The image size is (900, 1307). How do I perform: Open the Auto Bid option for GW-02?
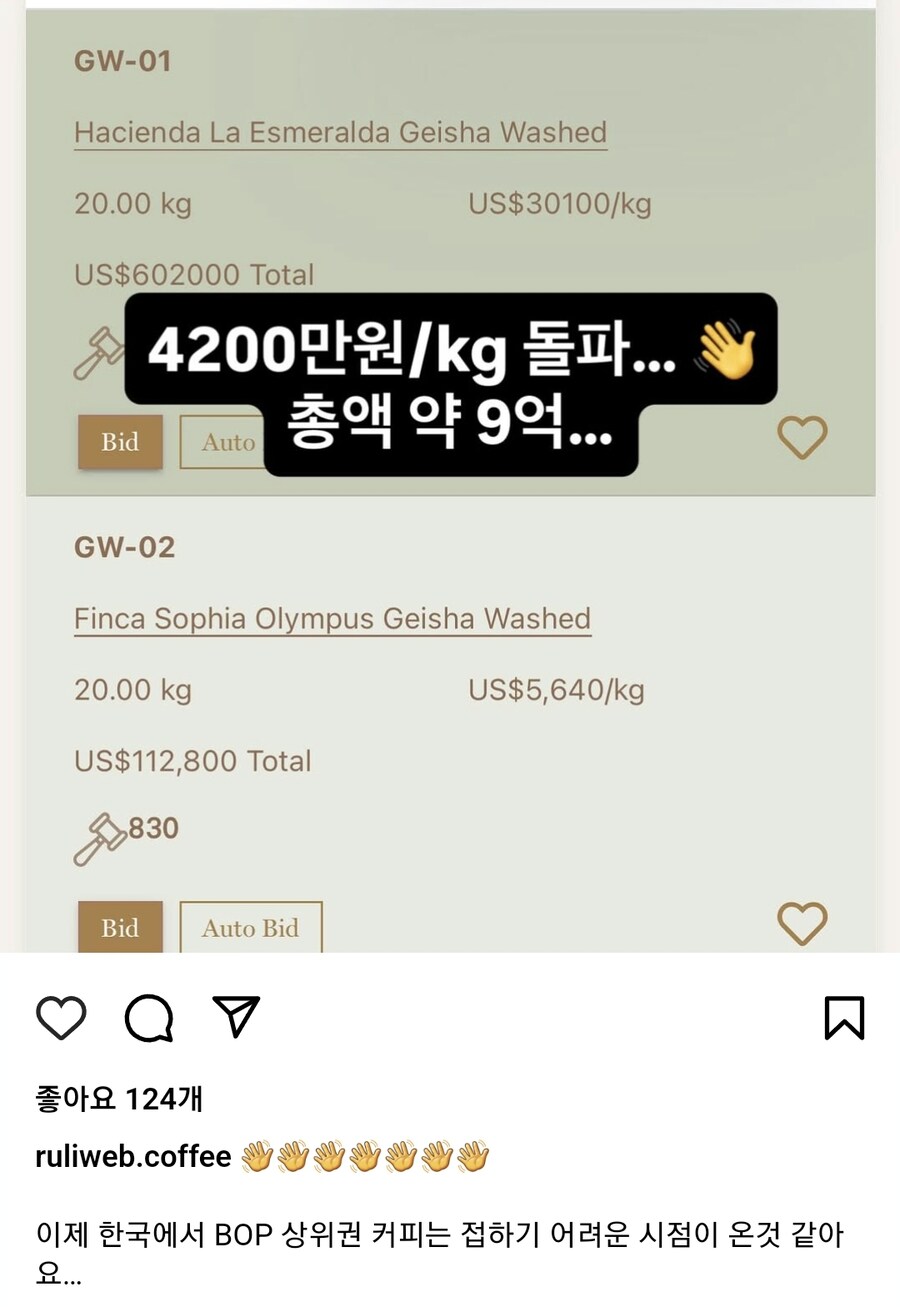pos(250,928)
